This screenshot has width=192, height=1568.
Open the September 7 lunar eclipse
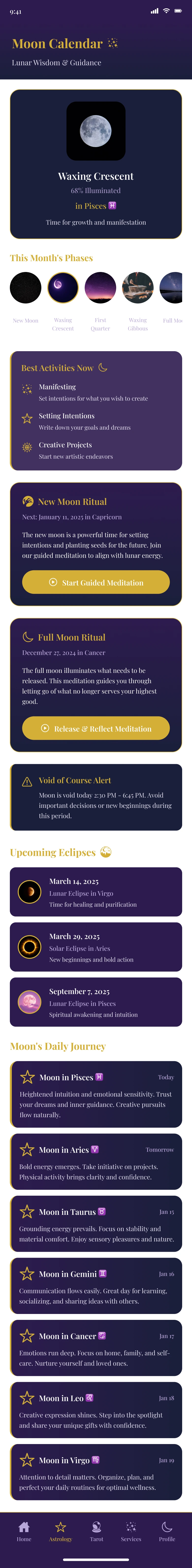(96, 1002)
